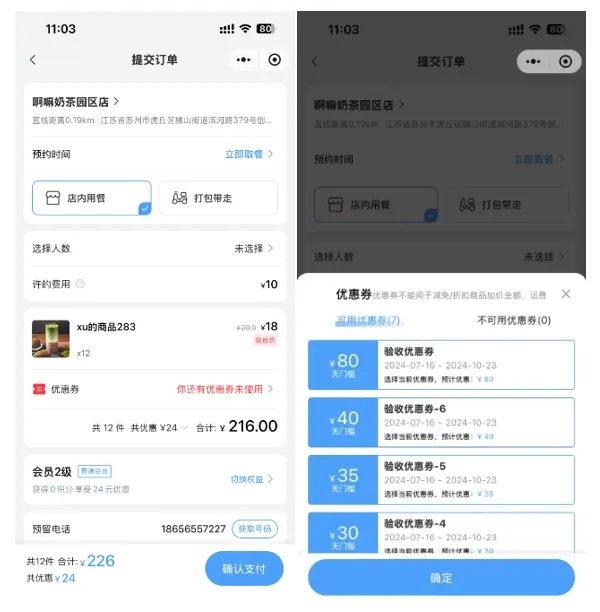Show info for 许约费用
The width and height of the screenshot is (600, 612).
[80, 284]
